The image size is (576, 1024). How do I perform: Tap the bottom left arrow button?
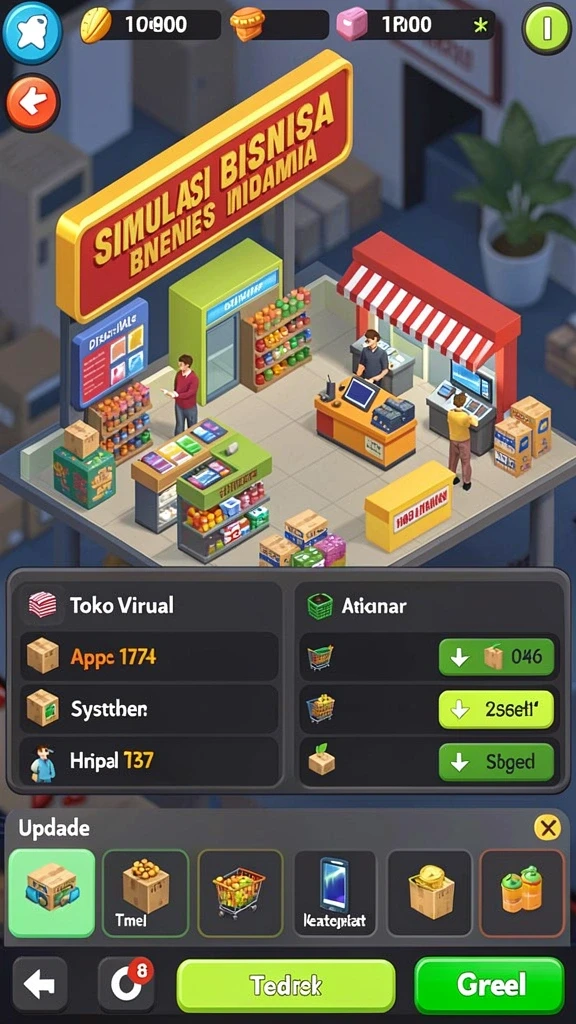[40, 985]
